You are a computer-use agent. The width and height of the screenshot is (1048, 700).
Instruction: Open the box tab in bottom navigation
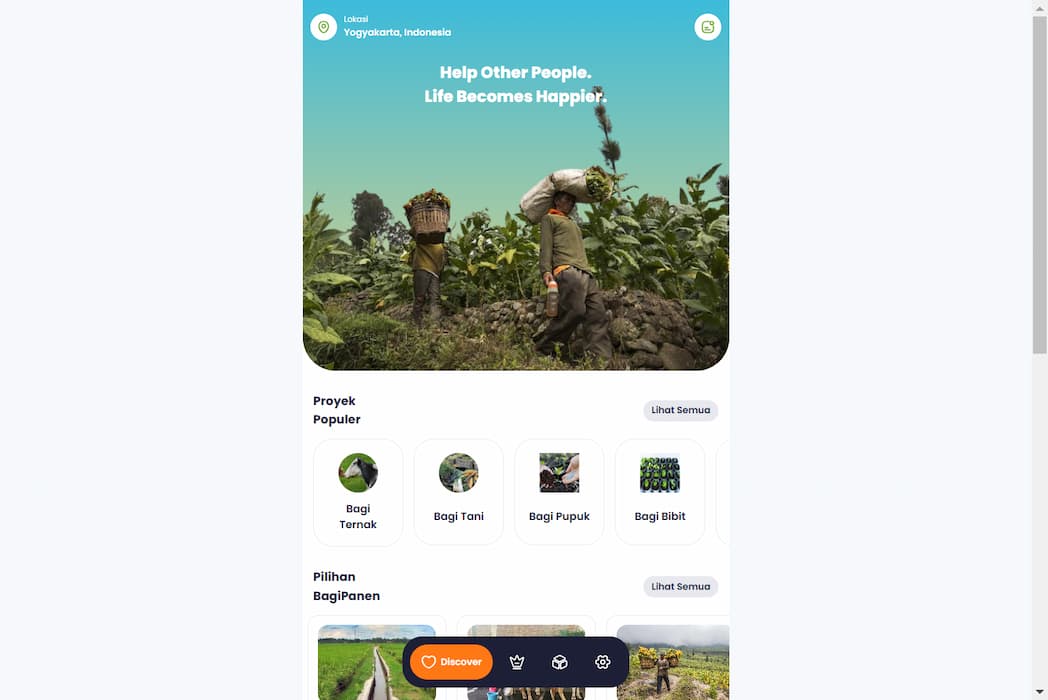pos(560,662)
